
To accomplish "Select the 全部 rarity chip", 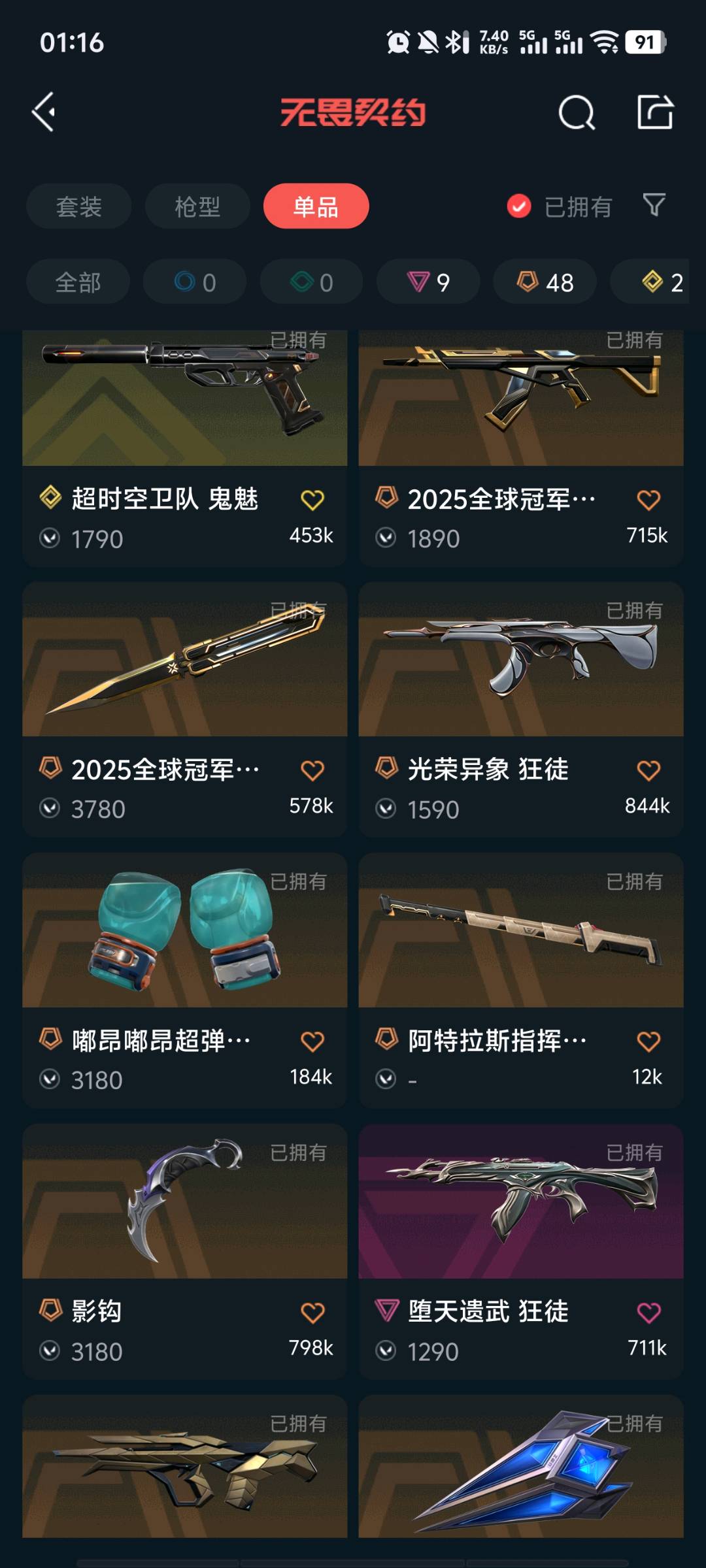I will 78,282.
